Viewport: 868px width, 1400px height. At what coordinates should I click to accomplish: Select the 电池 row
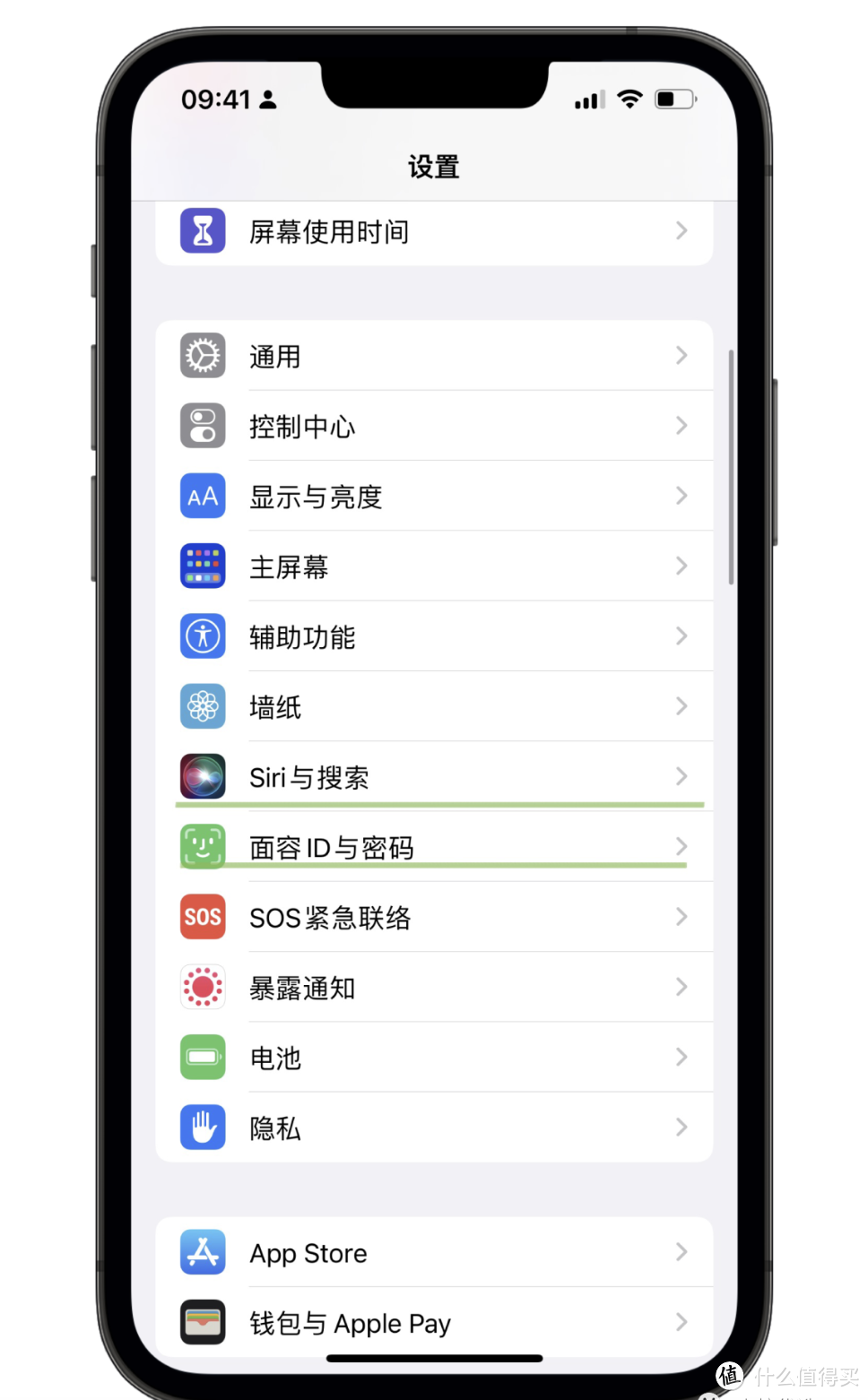coord(434,1057)
